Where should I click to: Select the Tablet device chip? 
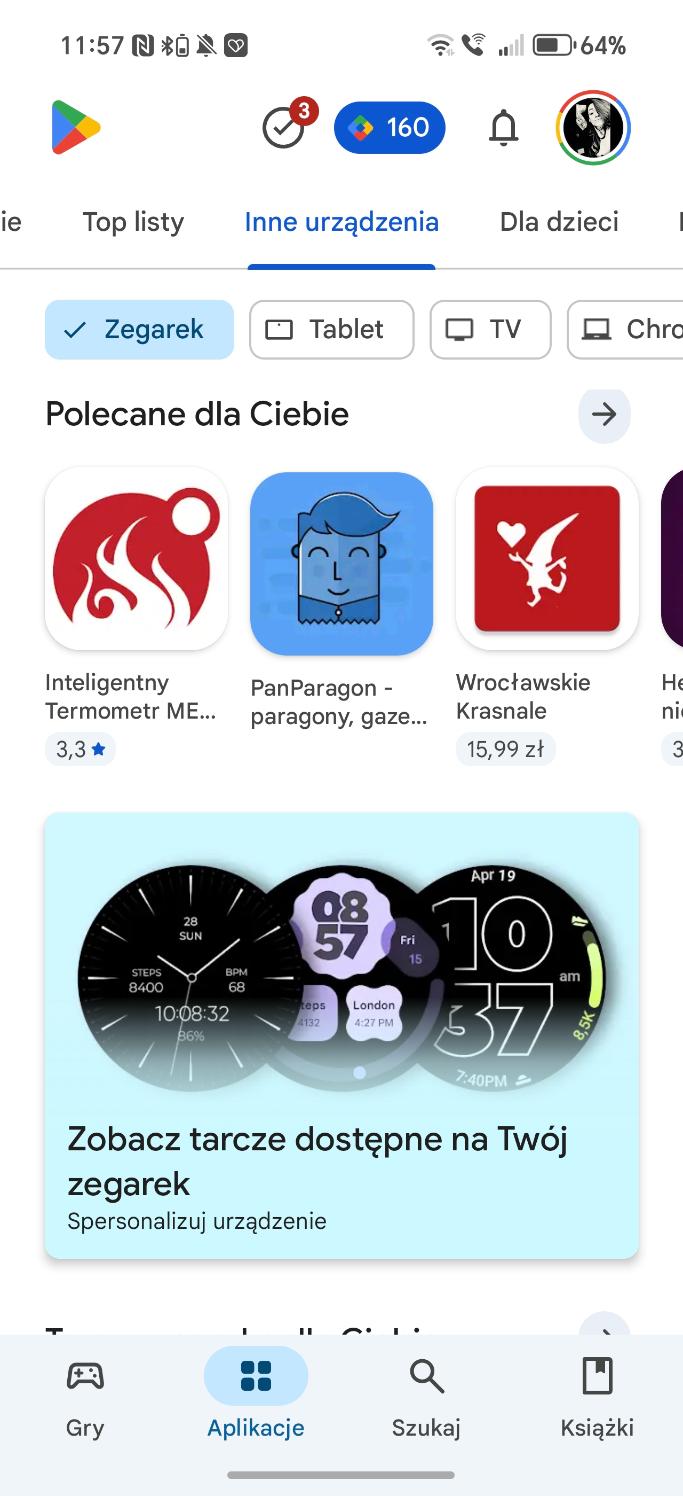pos(331,330)
